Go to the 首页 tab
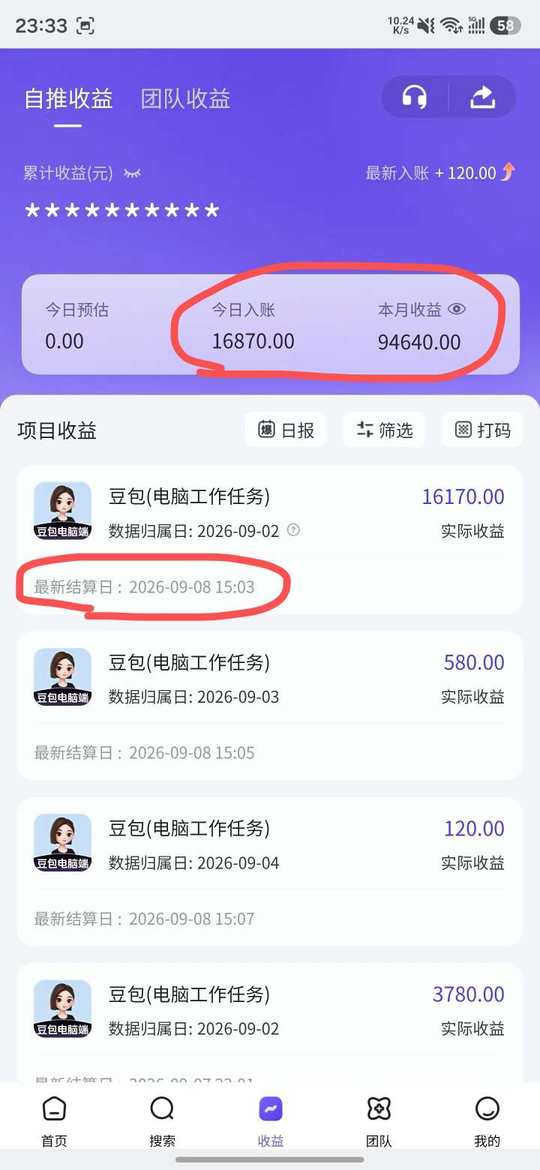 (x=54, y=1121)
